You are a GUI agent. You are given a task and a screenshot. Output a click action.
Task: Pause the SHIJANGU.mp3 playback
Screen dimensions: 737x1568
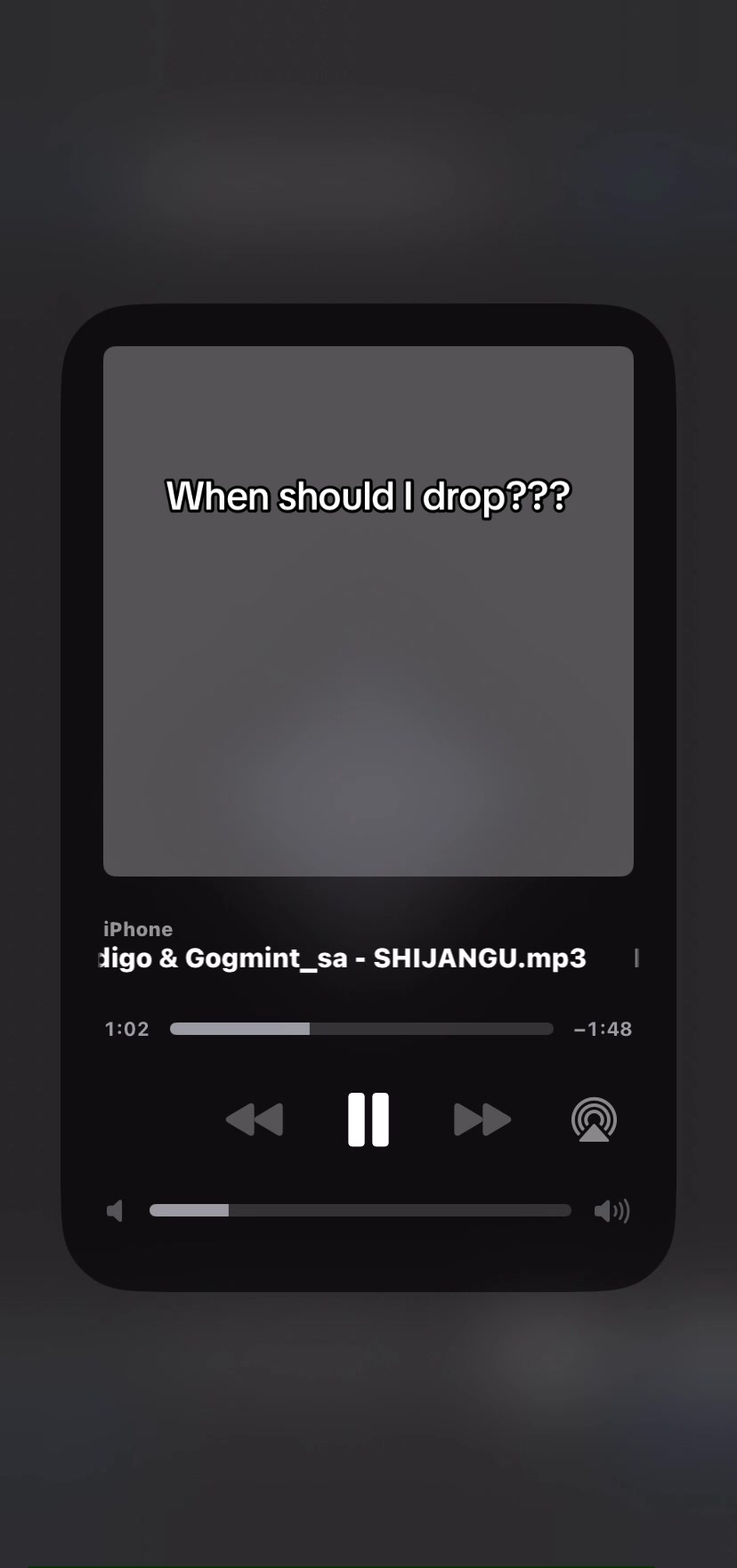pos(368,1119)
